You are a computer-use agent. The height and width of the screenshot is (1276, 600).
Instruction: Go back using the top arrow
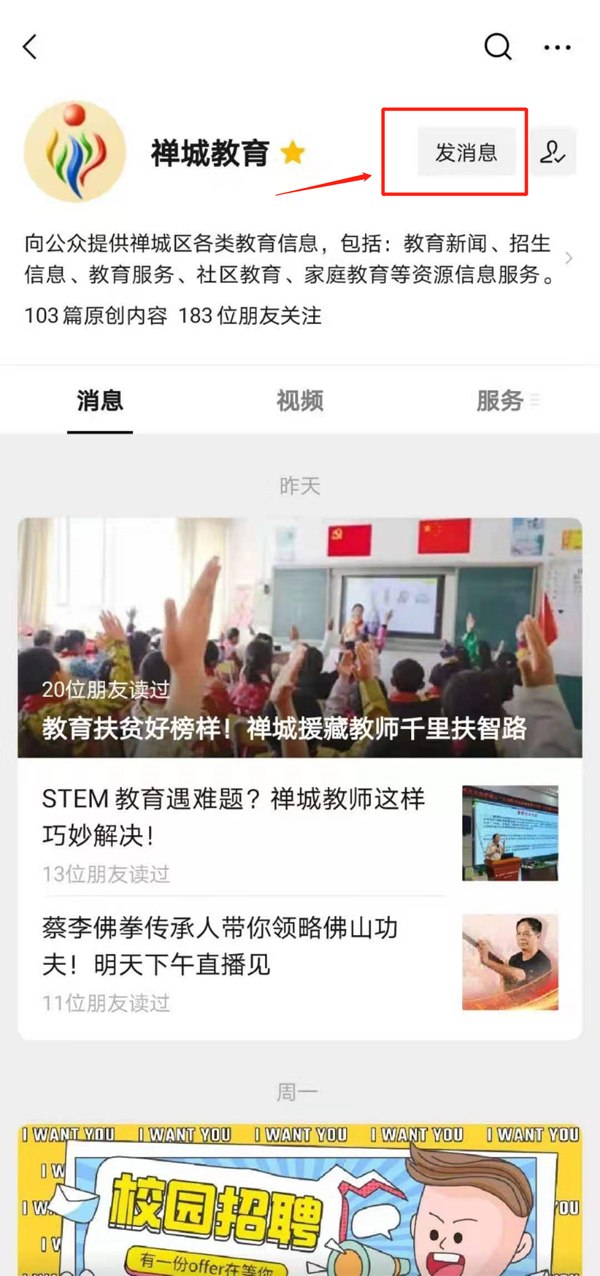pos(30,46)
